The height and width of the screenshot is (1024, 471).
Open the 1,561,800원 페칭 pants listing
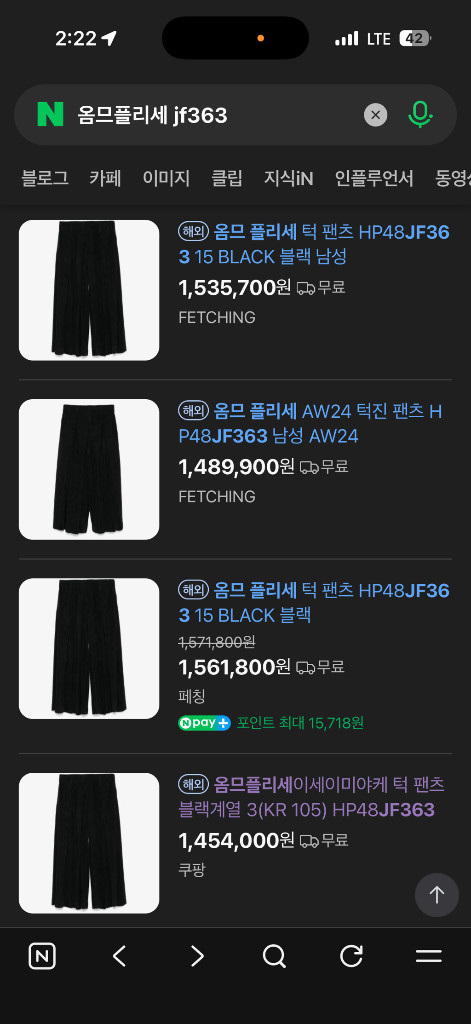click(x=314, y=603)
